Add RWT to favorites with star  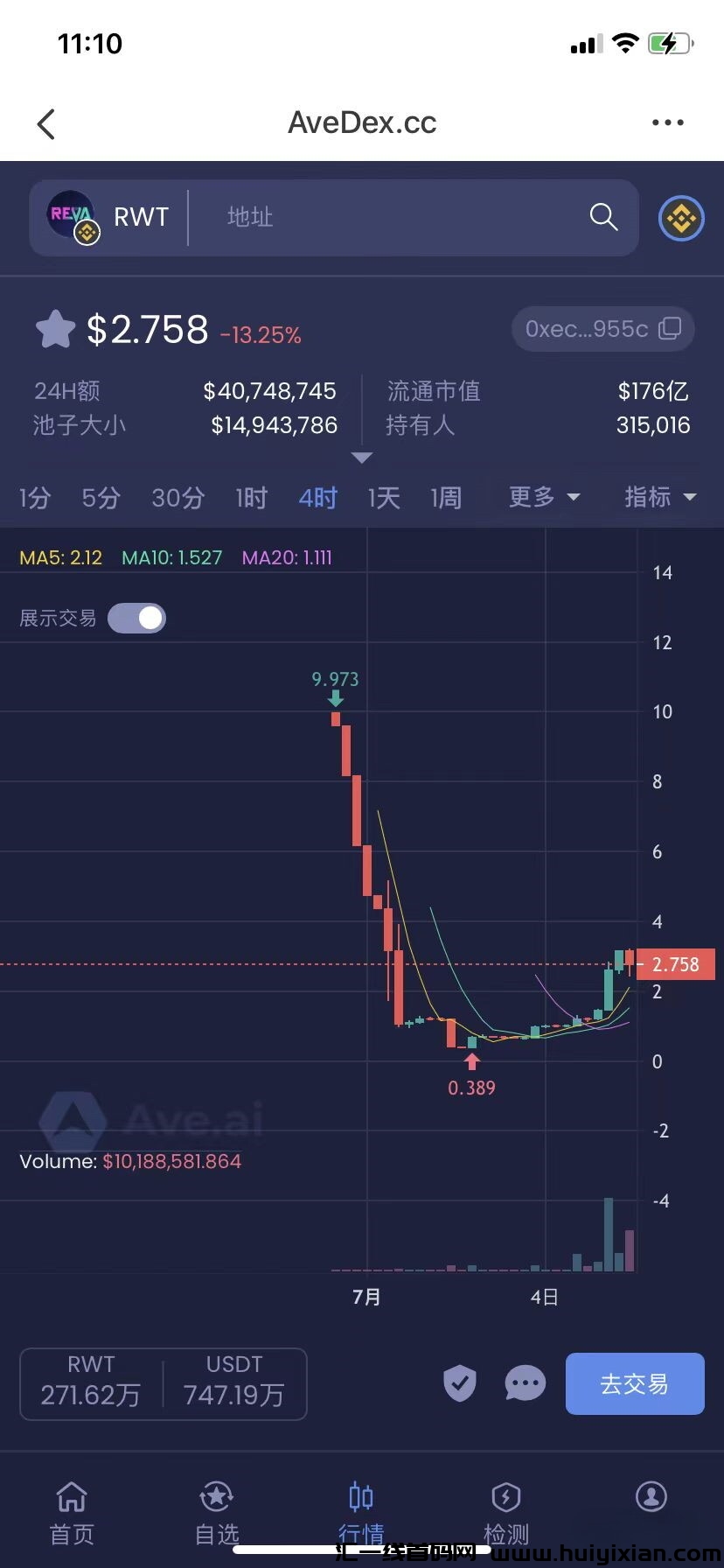[55, 330]
